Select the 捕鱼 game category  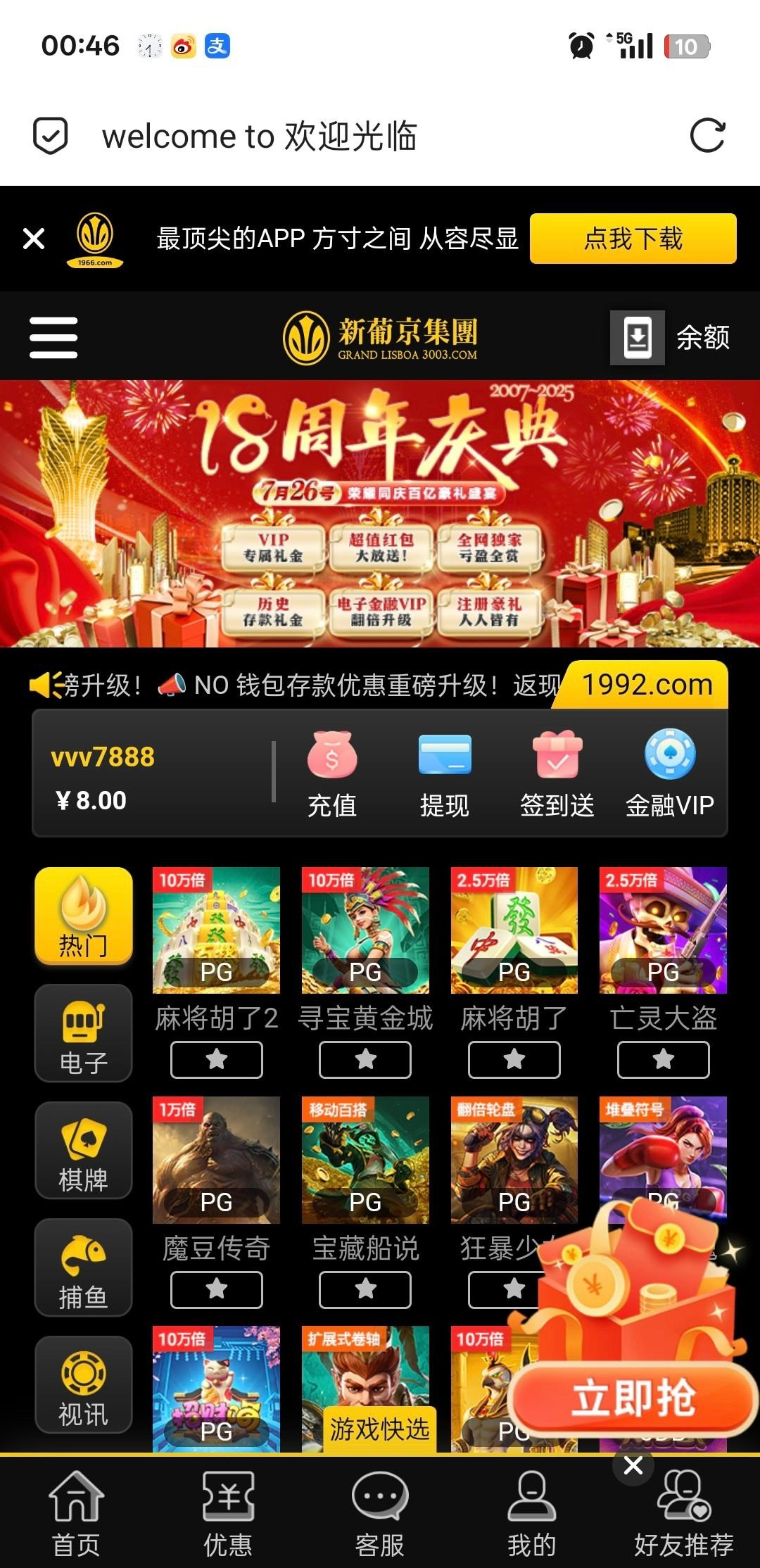click(84, 1267)
